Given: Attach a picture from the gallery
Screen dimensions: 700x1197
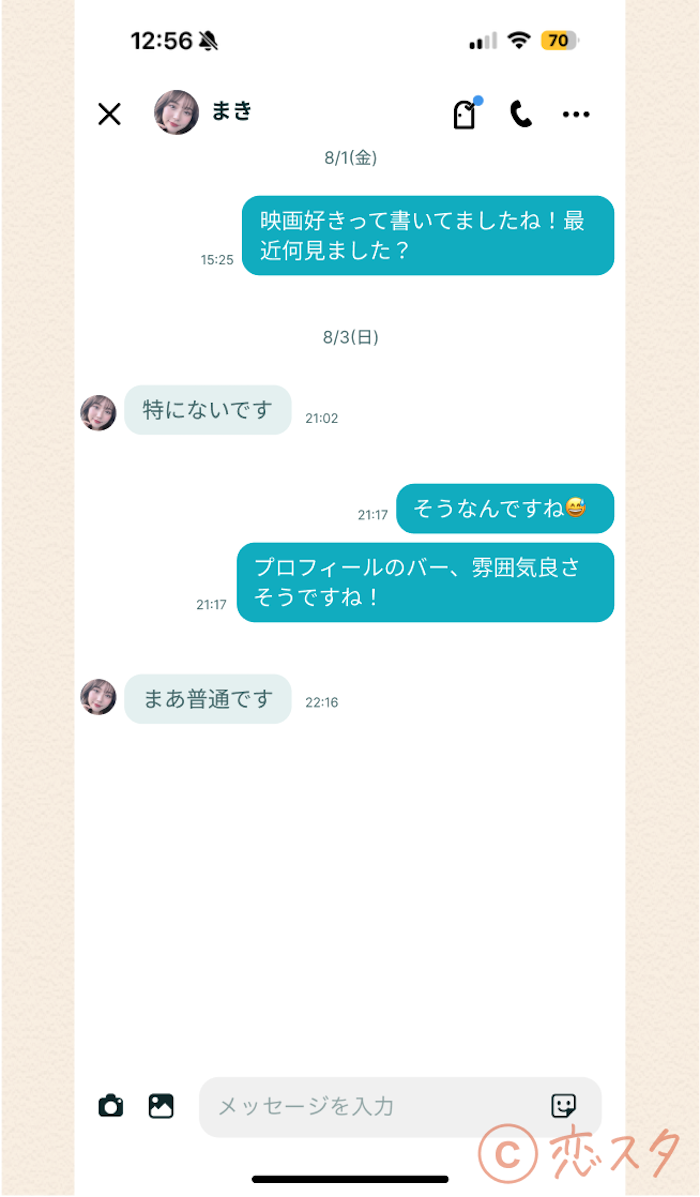Looking at the screenshot, I should coord(161,1106).
